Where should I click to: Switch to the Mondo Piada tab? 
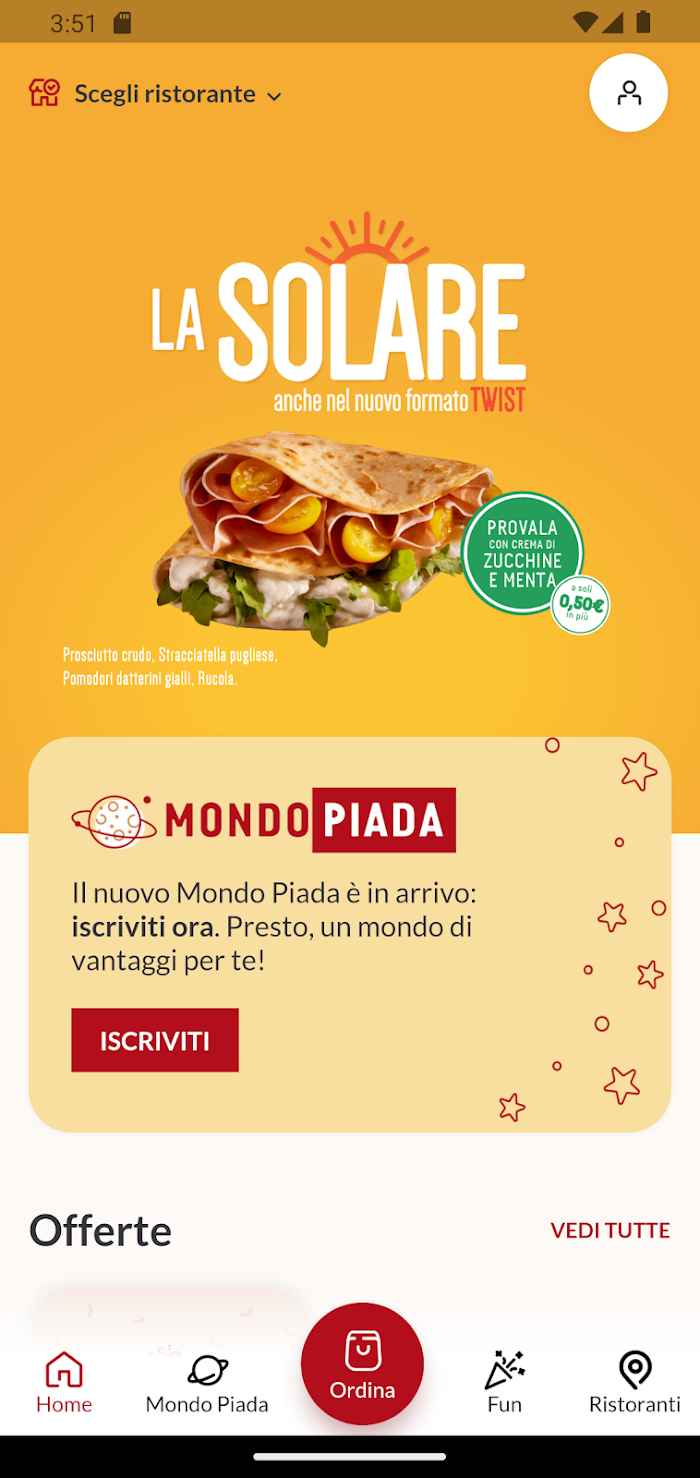[207, 1384]
